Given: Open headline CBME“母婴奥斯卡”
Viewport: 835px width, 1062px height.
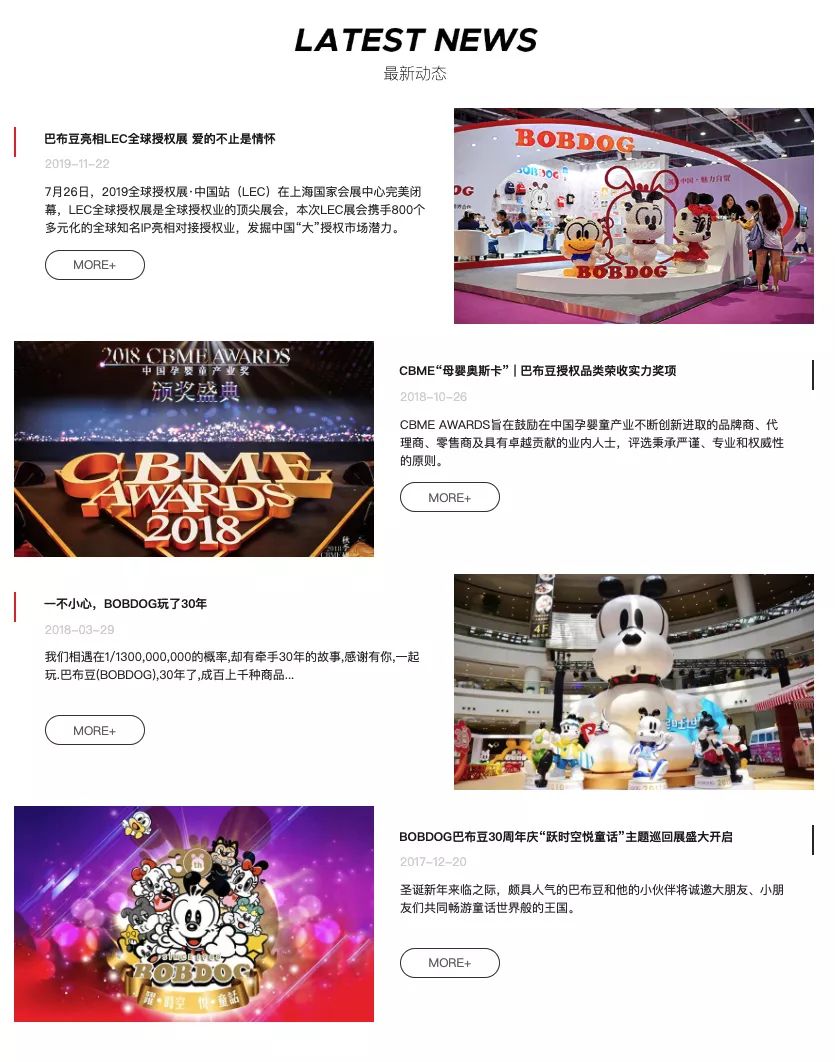Looking at the screenshot, I should point(538,371).
